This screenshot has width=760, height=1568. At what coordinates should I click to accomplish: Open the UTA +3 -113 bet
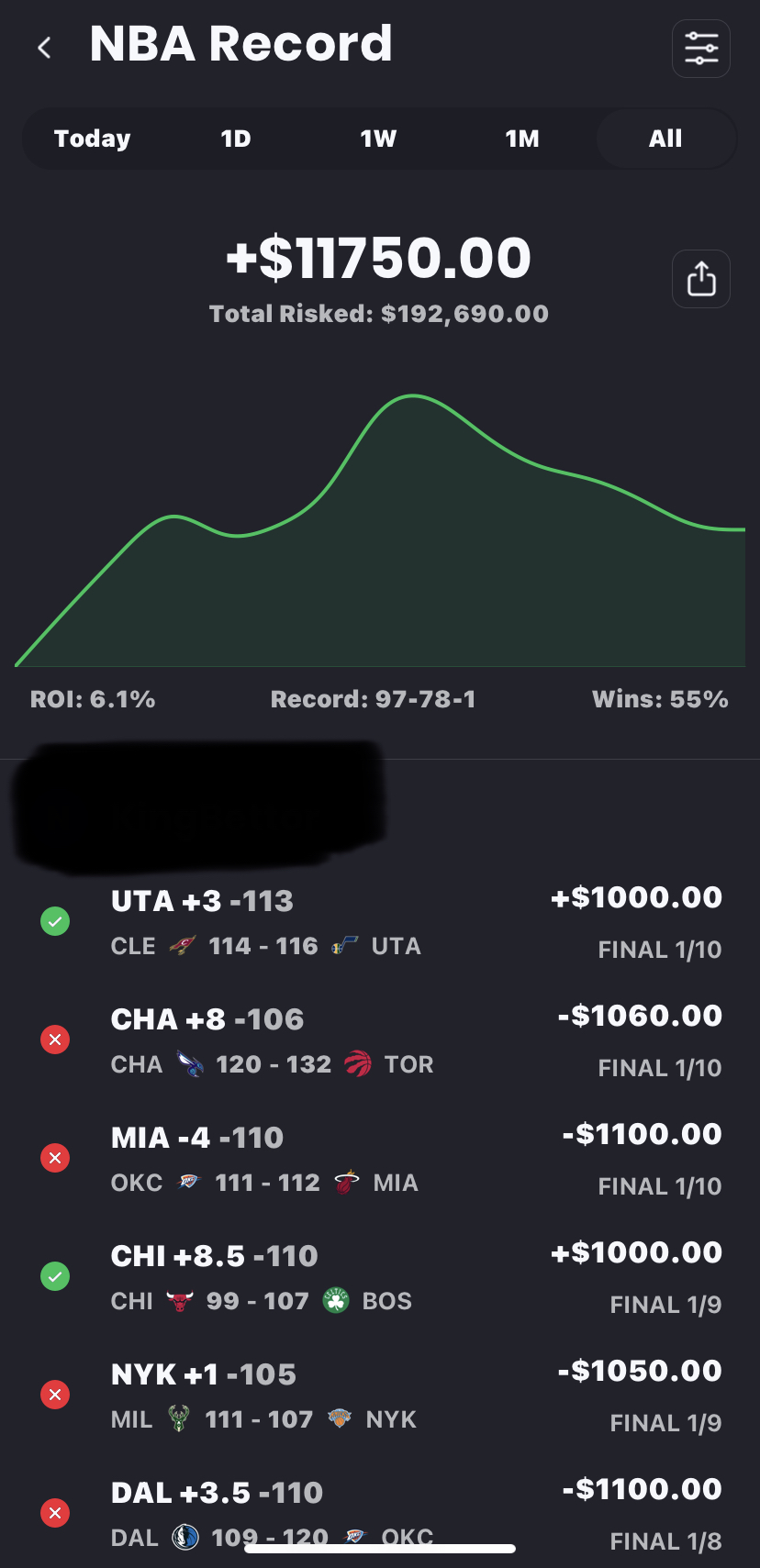[380, 922]
